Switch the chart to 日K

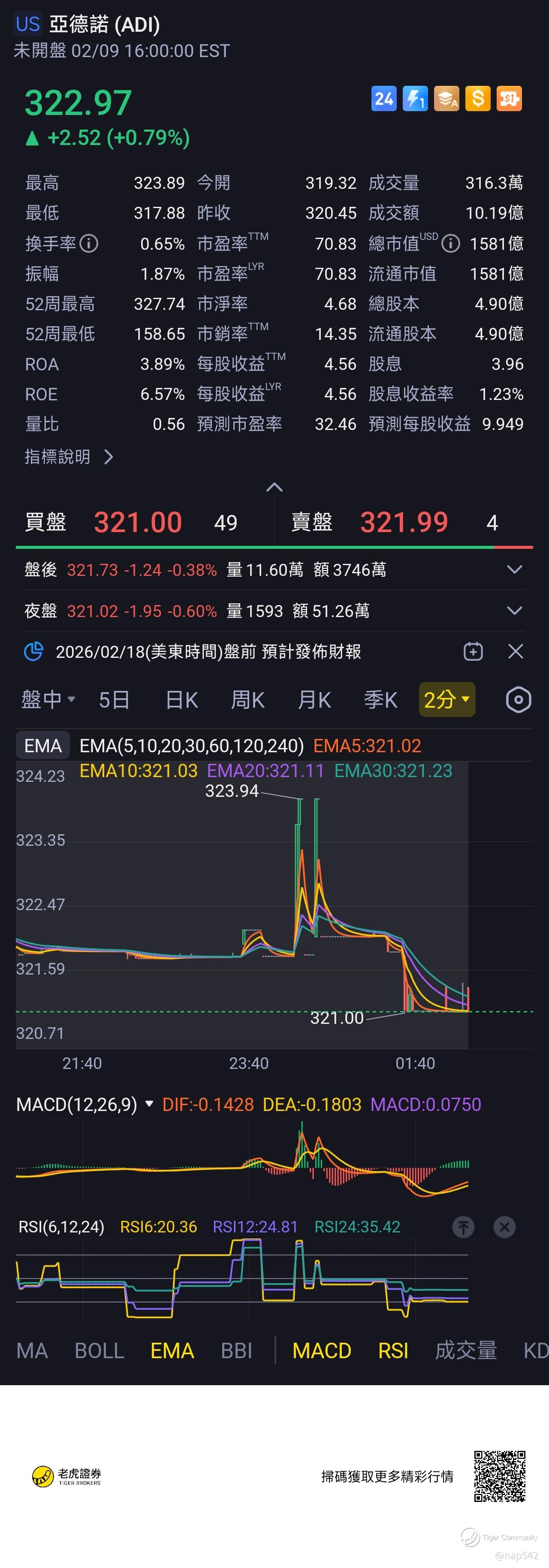point(181,699)
